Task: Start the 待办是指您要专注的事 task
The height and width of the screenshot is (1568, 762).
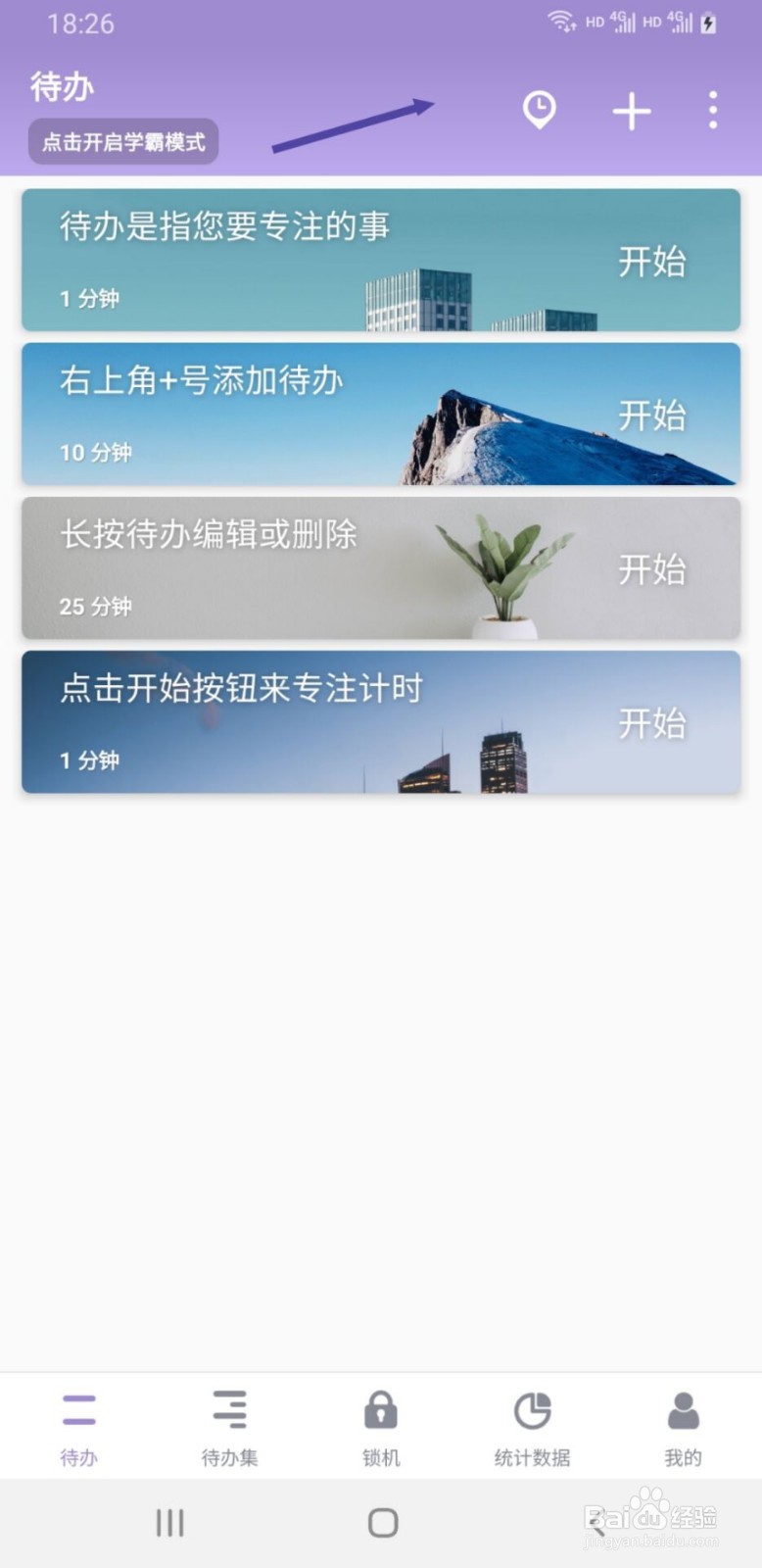Action: tap(651, 262)
